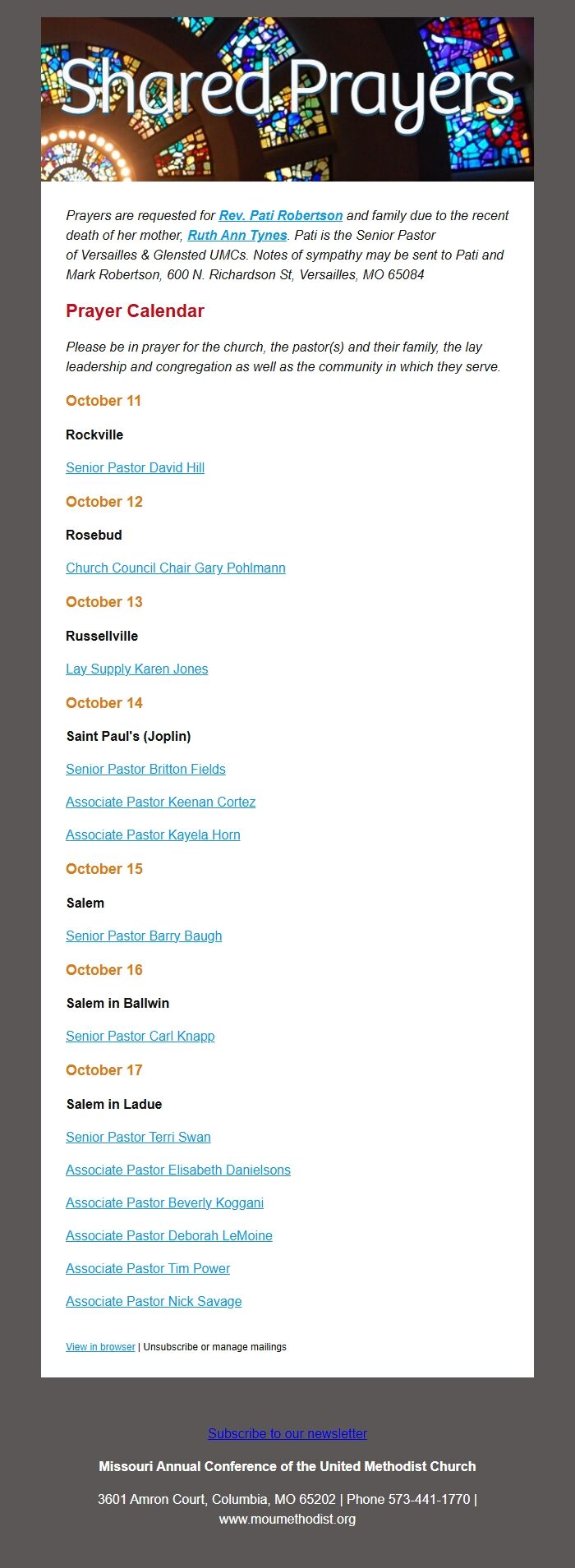The width and height of the screenshot is (575, 1568).
Task: Tap View in browser link
Action: (x=100, y=1347)
